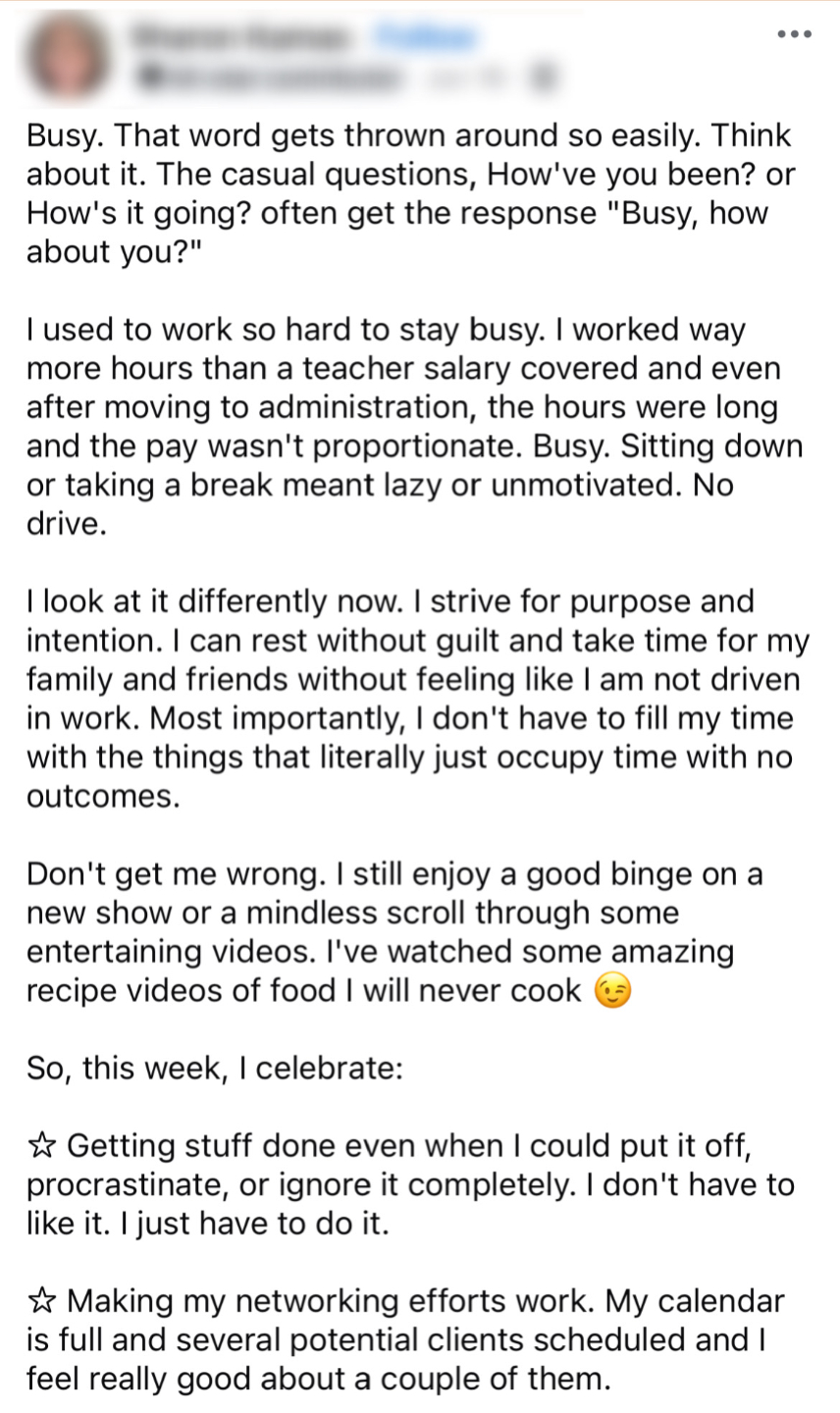
Task: Open the post author's profile picture
Action: 68,56
